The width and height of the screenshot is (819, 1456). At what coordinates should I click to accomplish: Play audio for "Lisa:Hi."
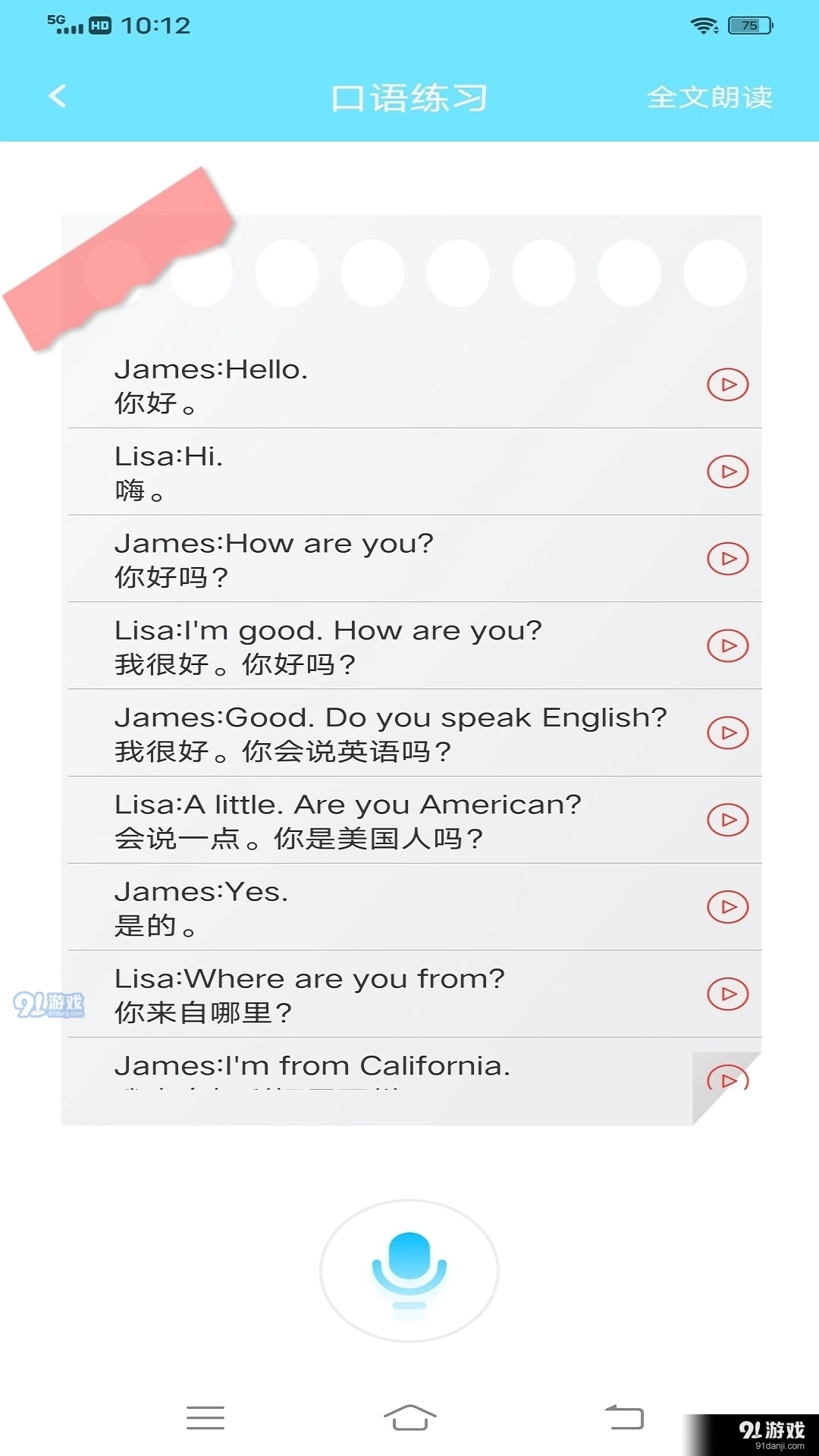click(x=727, y=472)
